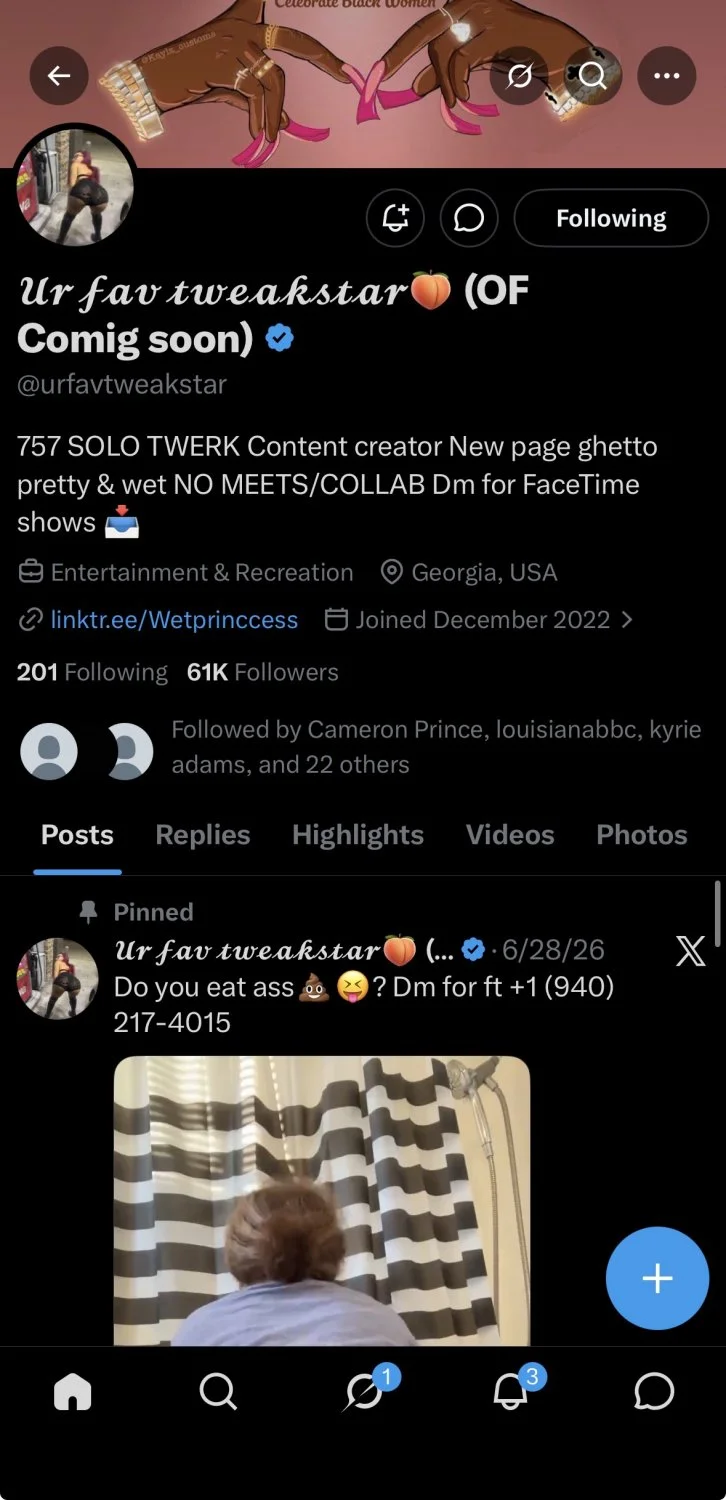This screenshot has width=726, height=1500.
Task: Message this account
Action: click(469, 217)
